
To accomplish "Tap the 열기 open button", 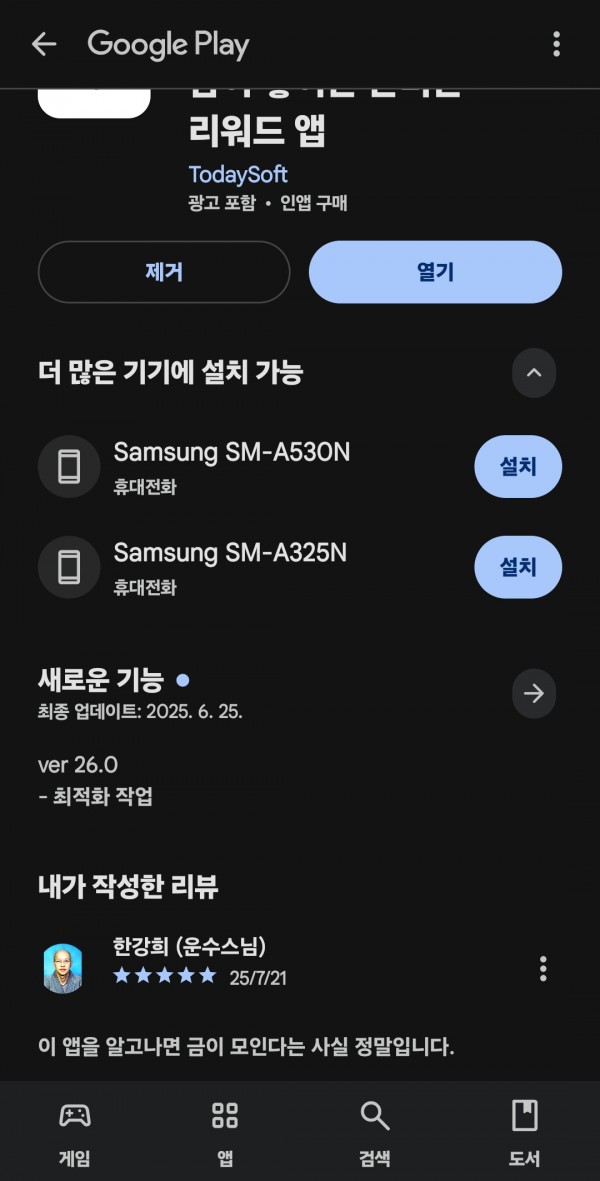I will (435, 272).
